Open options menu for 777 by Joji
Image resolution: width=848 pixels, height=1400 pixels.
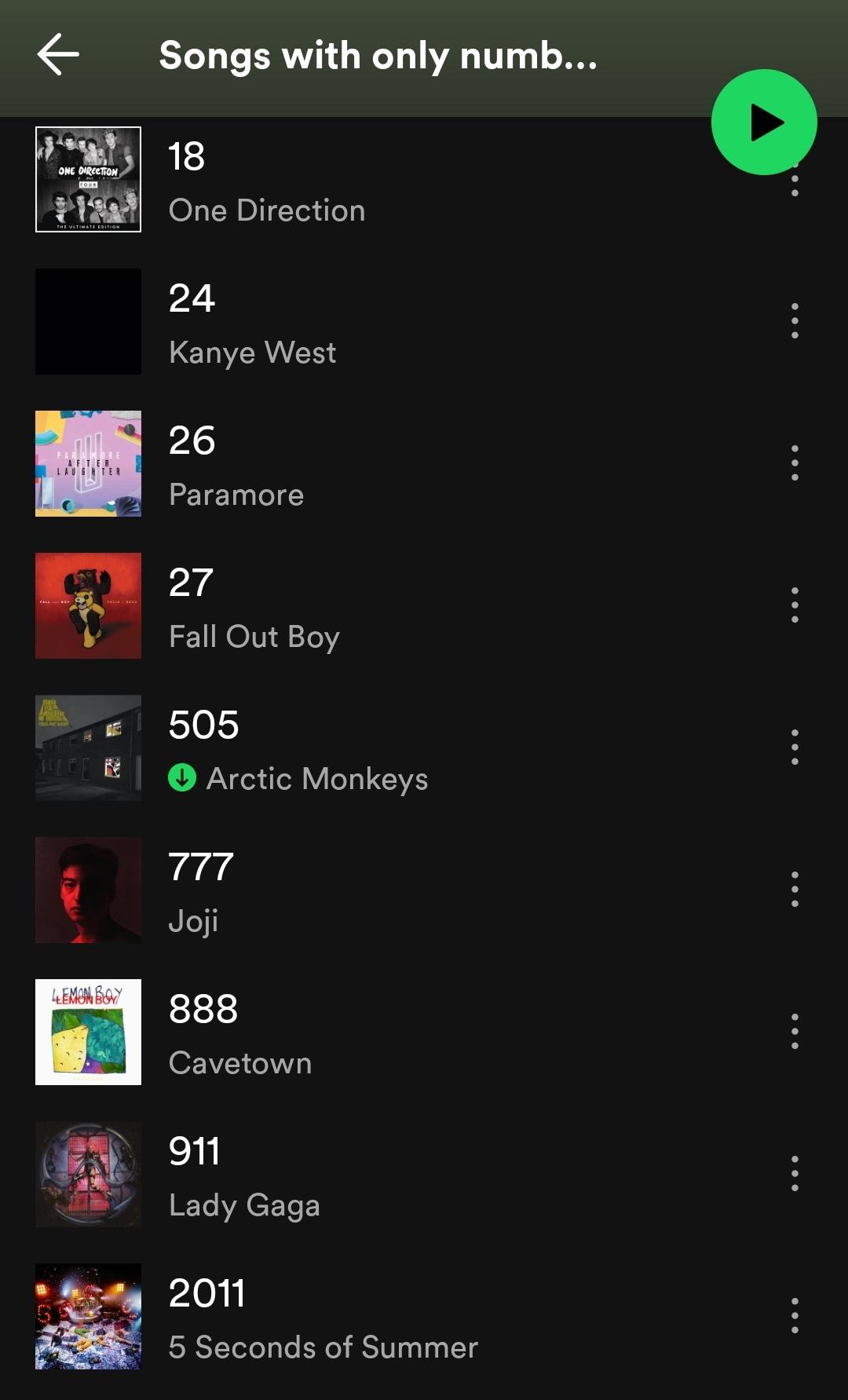click(x=795, y=890)
